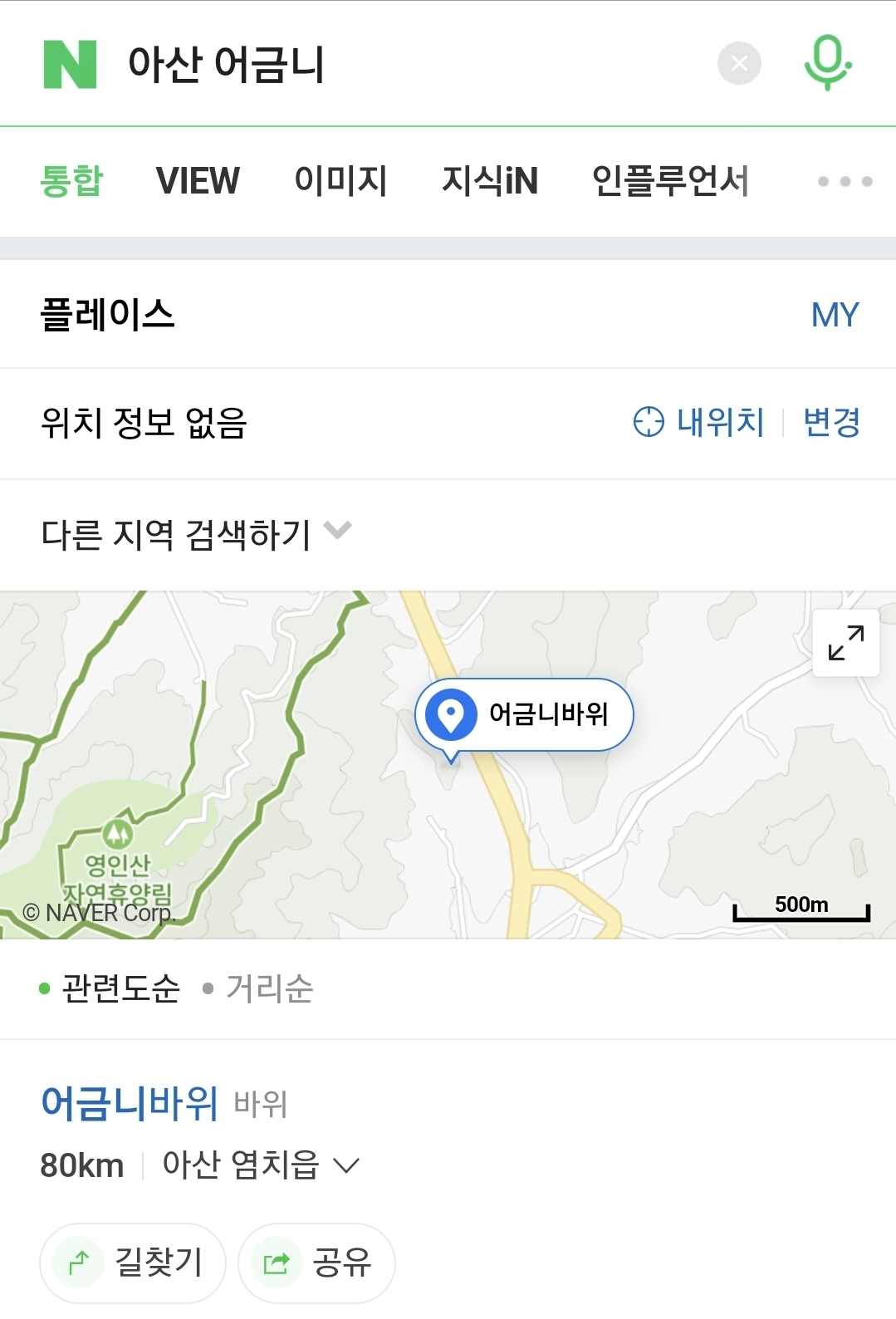This screenshot has width=896, height=1319.
Task: Tap 길찾기 for directions
Action: (133, 1263)
